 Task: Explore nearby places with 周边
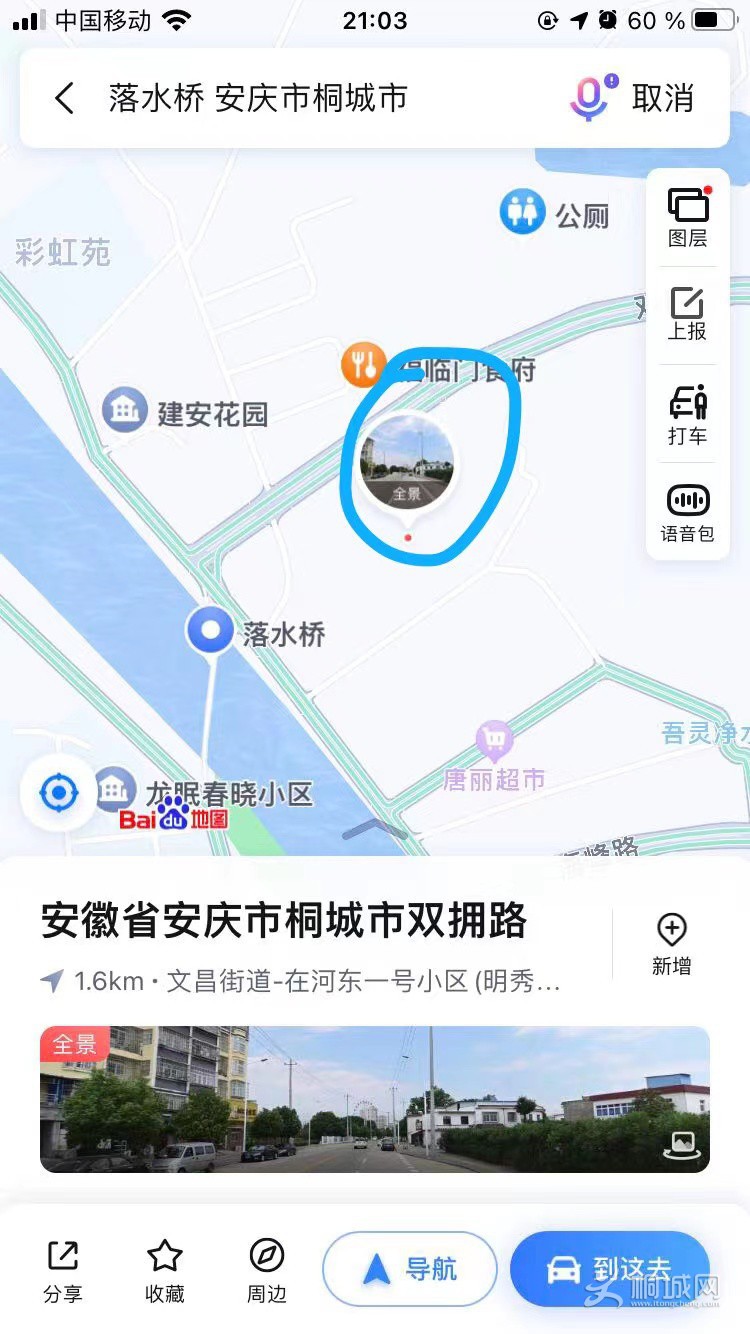267,1269
